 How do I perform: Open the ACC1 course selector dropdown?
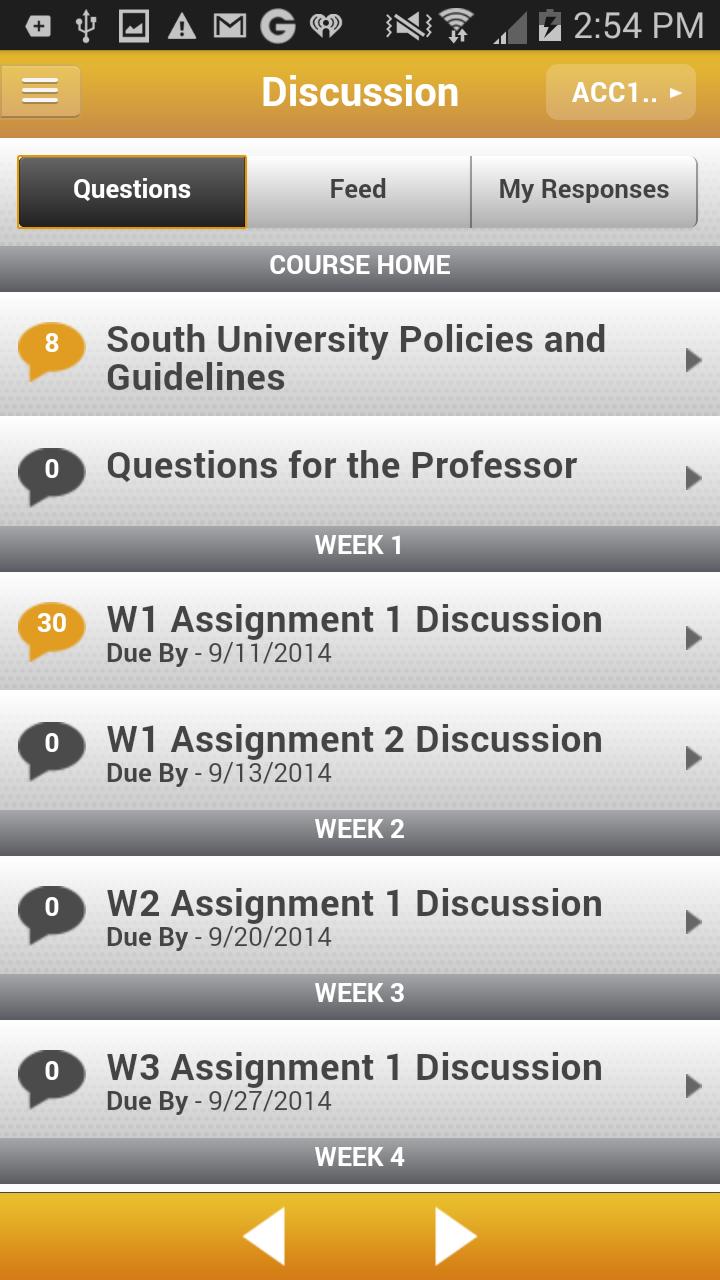coord(620,91)
